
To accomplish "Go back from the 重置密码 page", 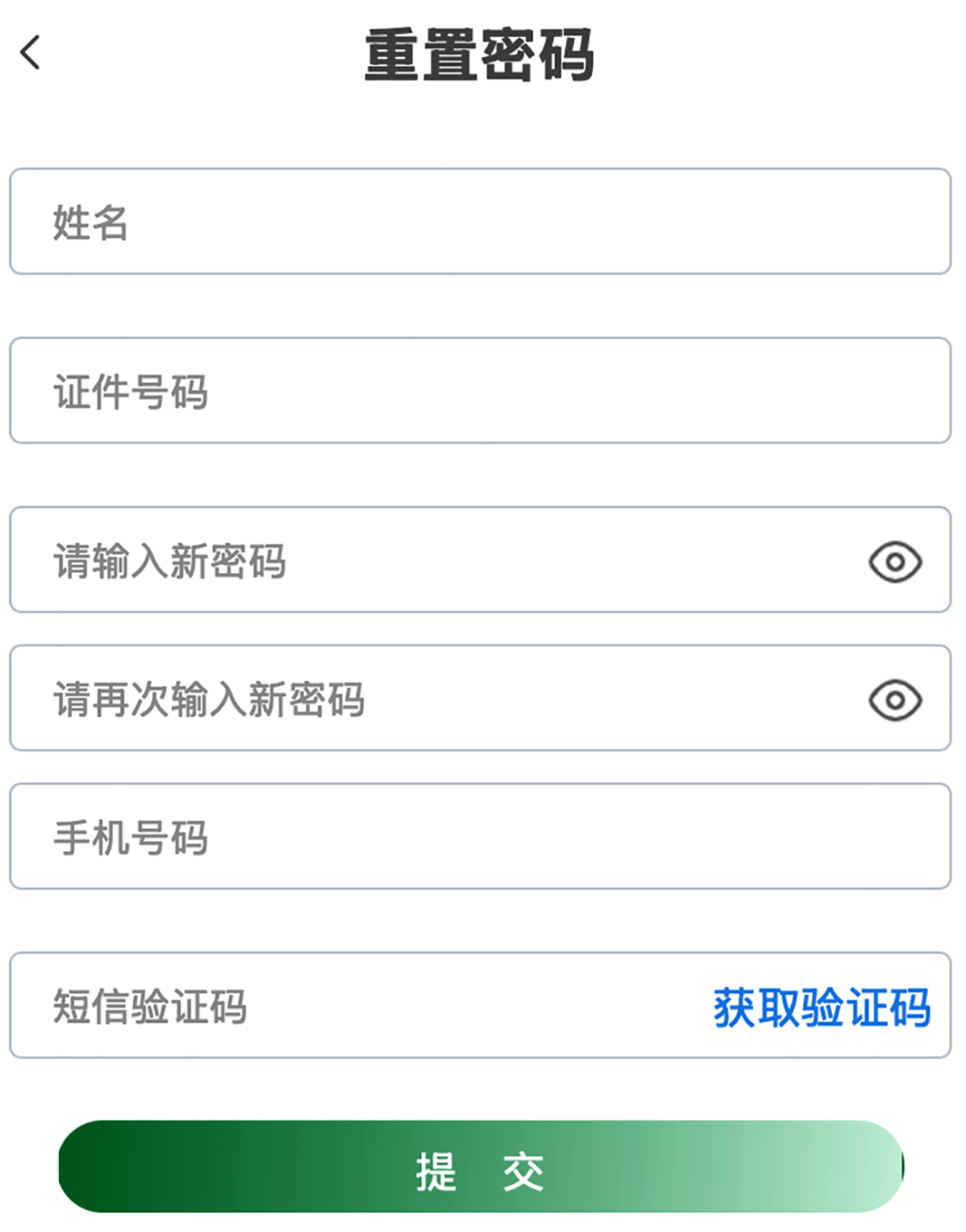I will (31, 53).
